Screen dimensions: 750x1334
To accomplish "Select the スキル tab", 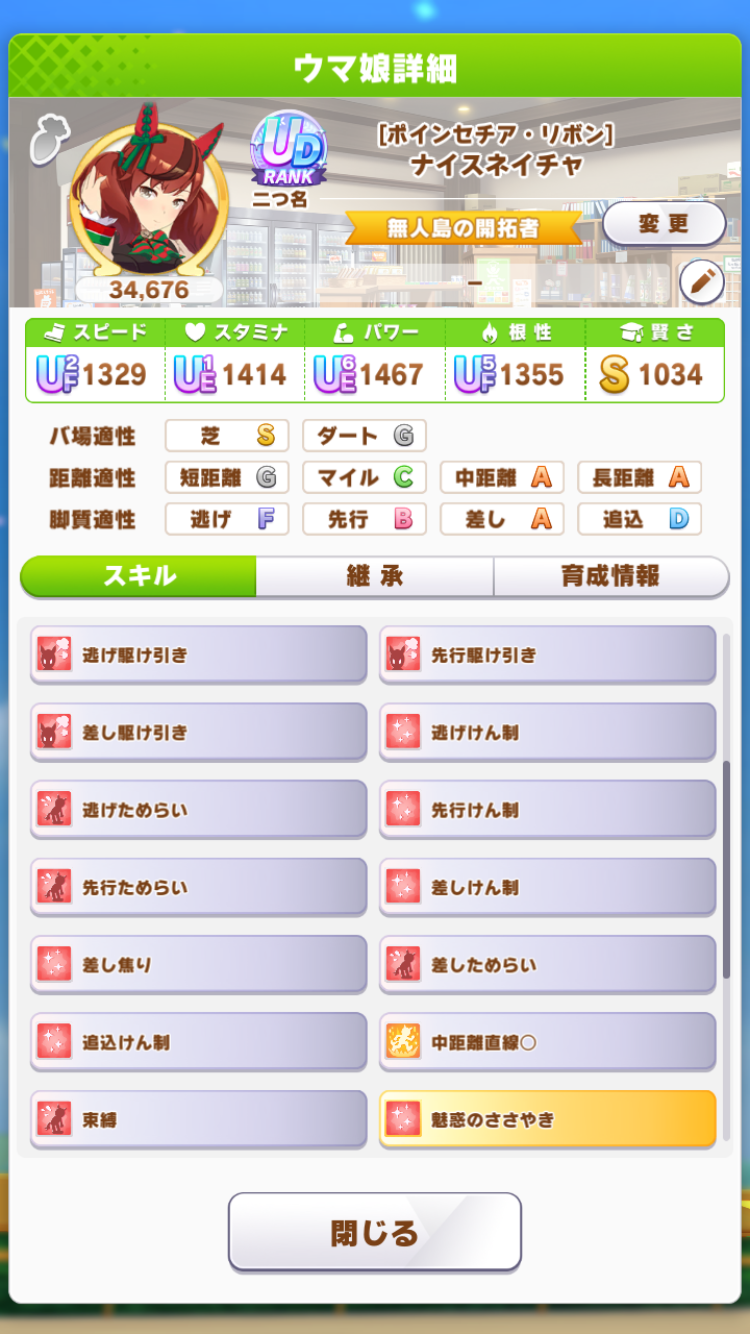I will 139,576.
